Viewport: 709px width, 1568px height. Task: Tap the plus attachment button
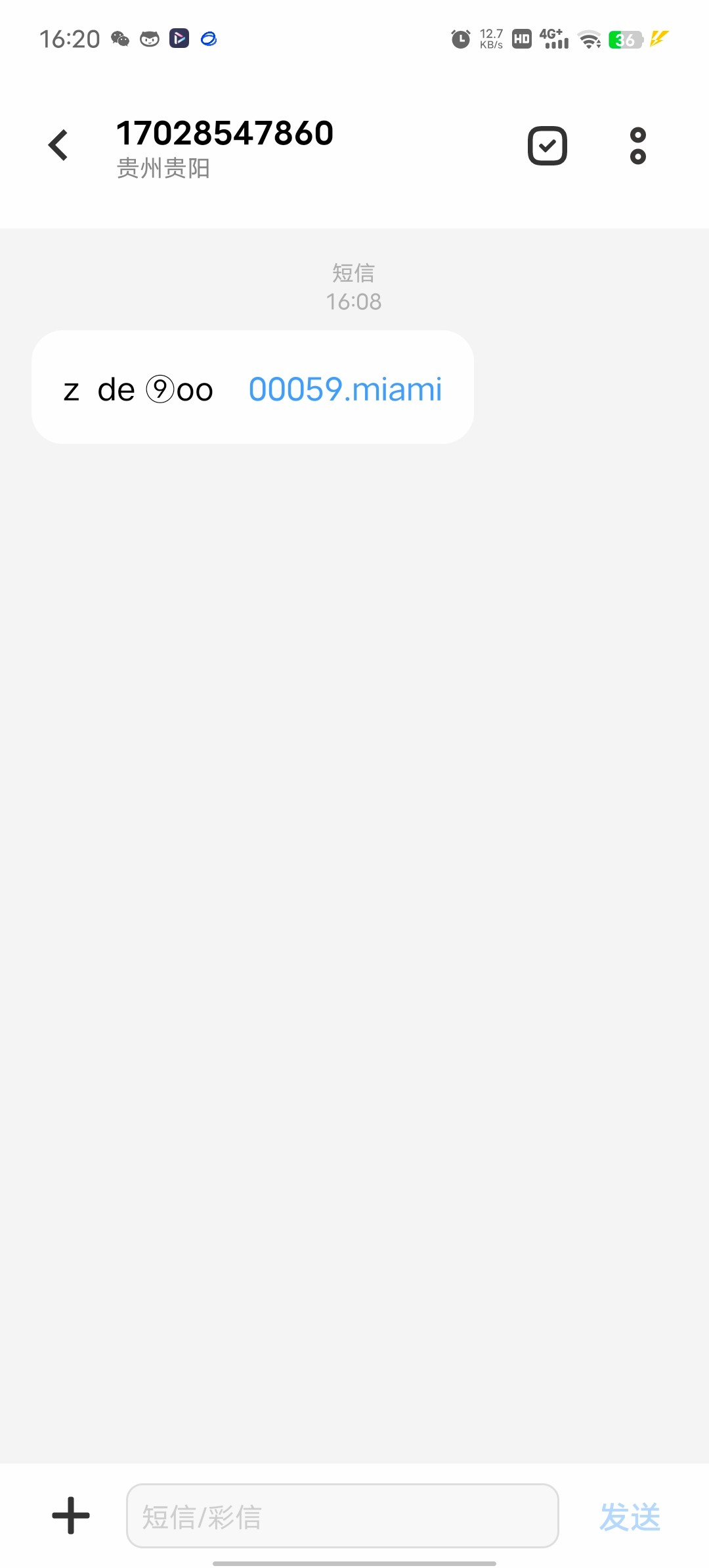tap(71, 1515)
